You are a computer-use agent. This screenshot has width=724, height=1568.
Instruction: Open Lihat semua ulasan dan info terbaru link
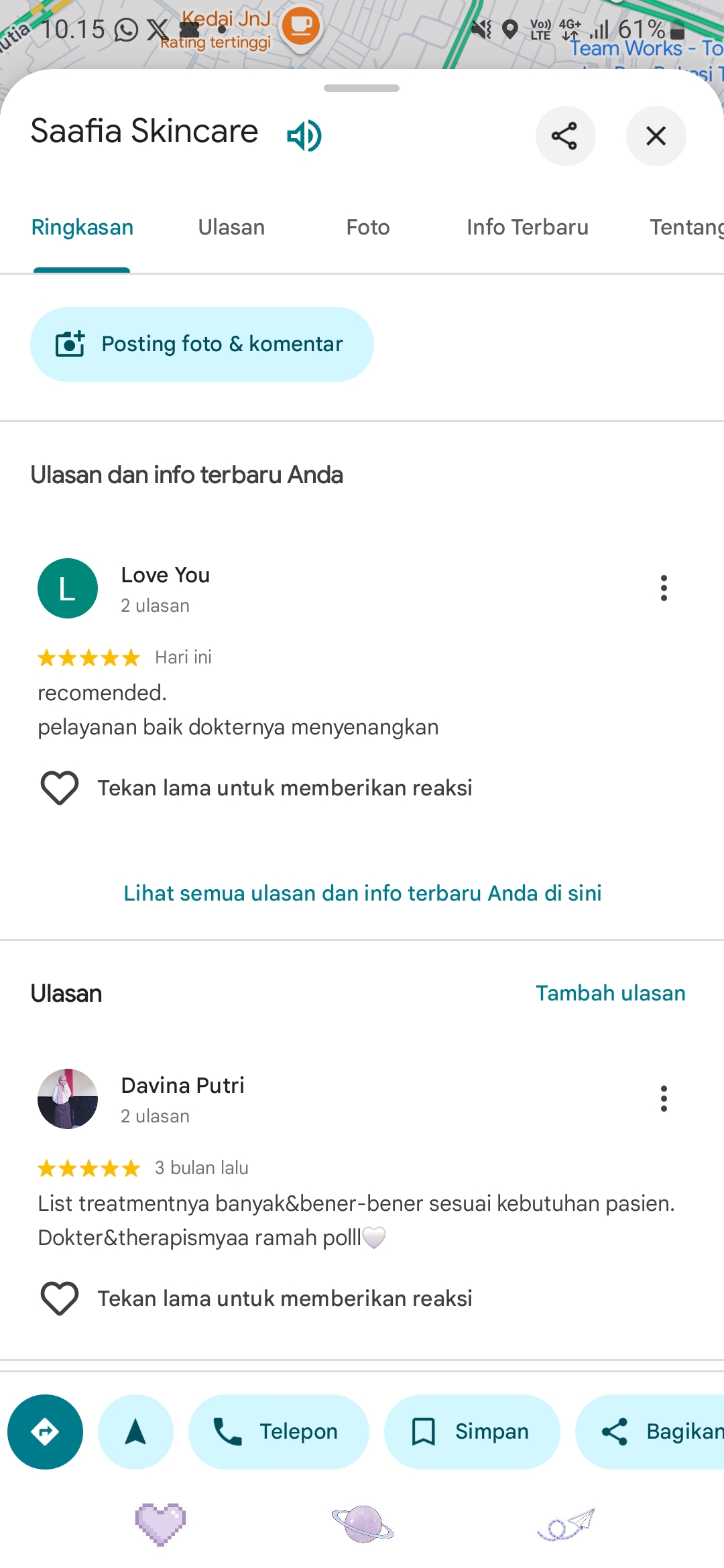[362, 893]
